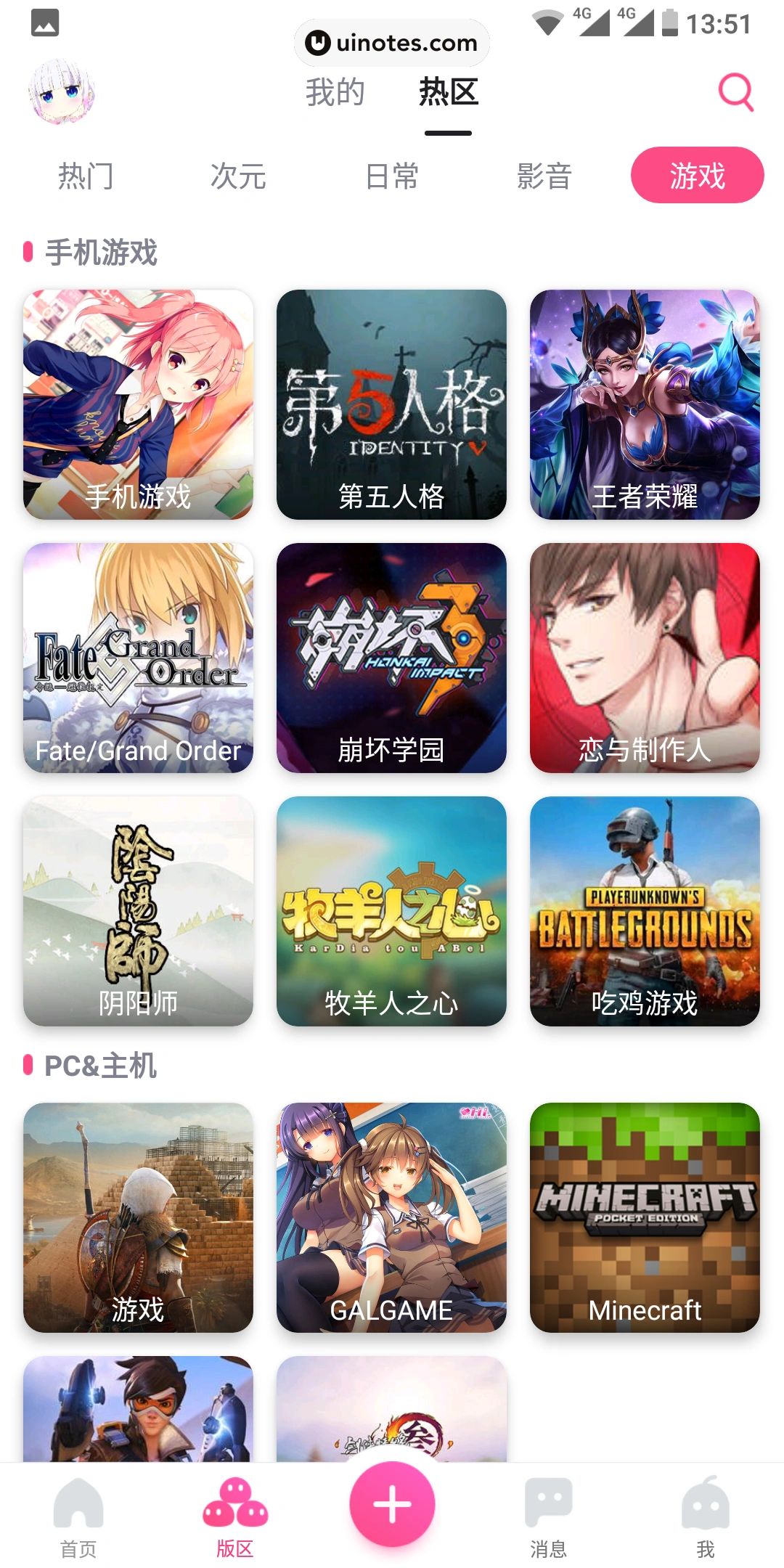Choose the 影音 category
Viewport: 784px width, 1568px height.
point(544,176)
